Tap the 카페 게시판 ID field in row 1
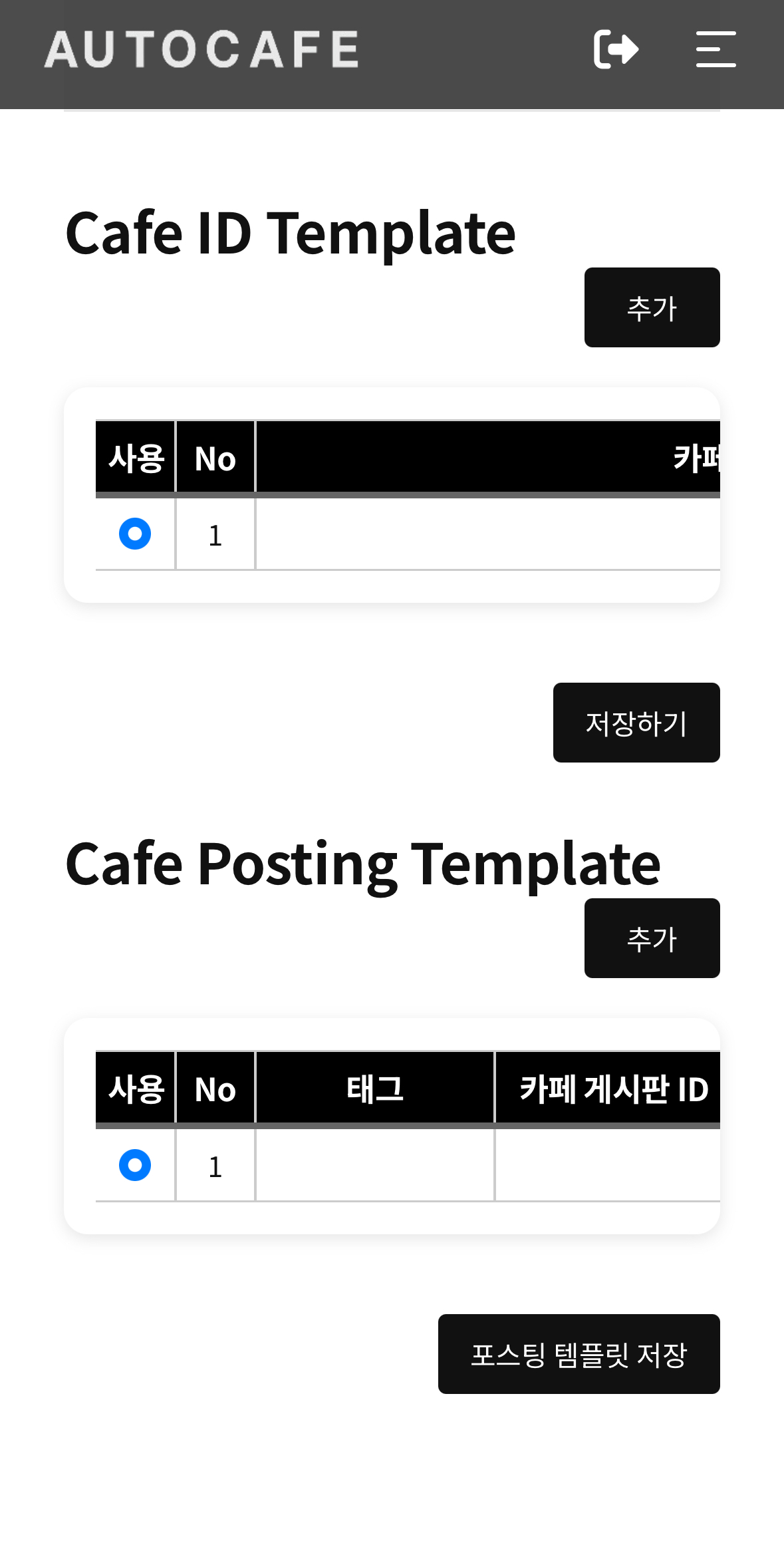Image resolution: width=784 pixels, height=1549 pixels. click(x=607, y=1165)
